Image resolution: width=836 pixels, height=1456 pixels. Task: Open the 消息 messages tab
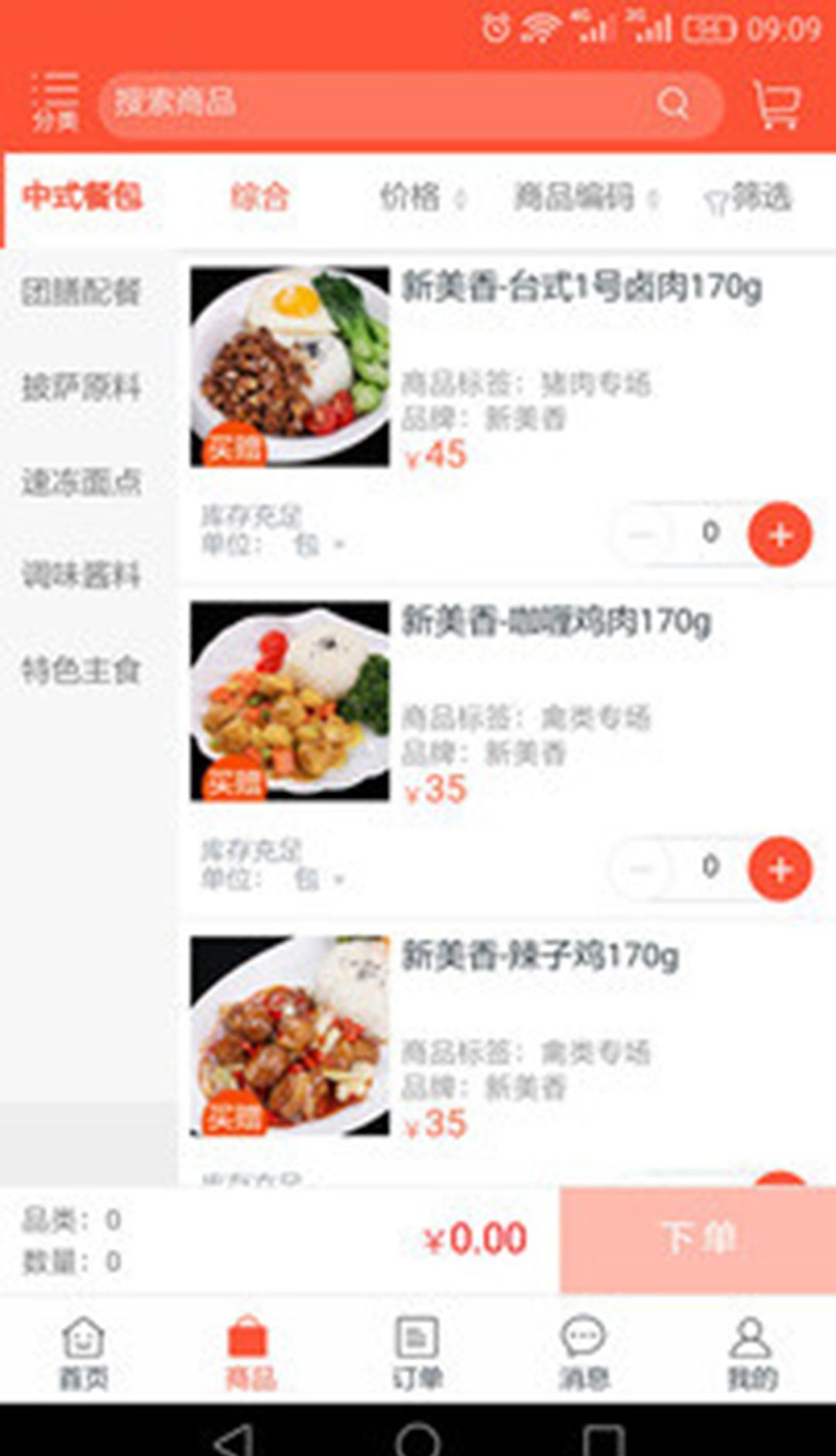(x=584, y=1352)
